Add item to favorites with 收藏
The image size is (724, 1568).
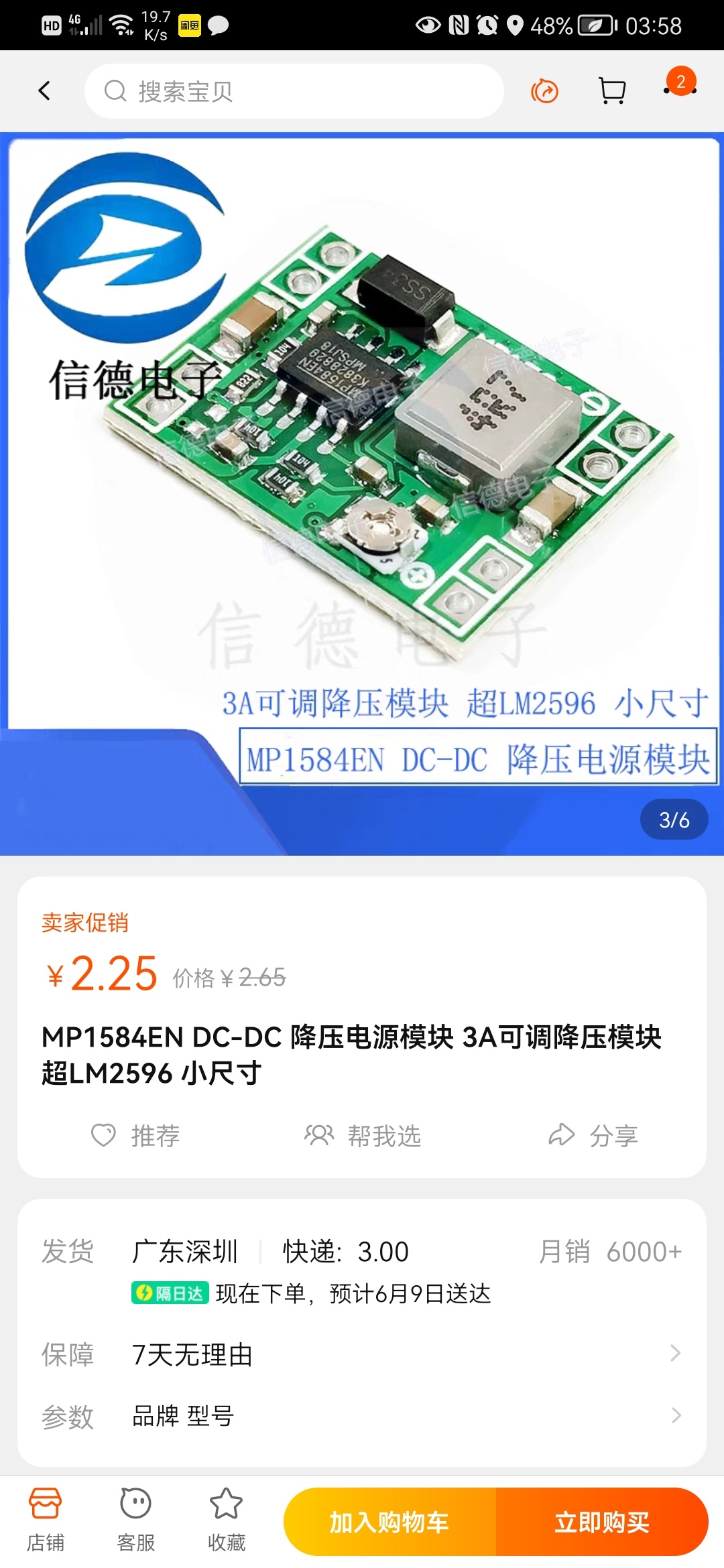click(x=227, y=1520)
